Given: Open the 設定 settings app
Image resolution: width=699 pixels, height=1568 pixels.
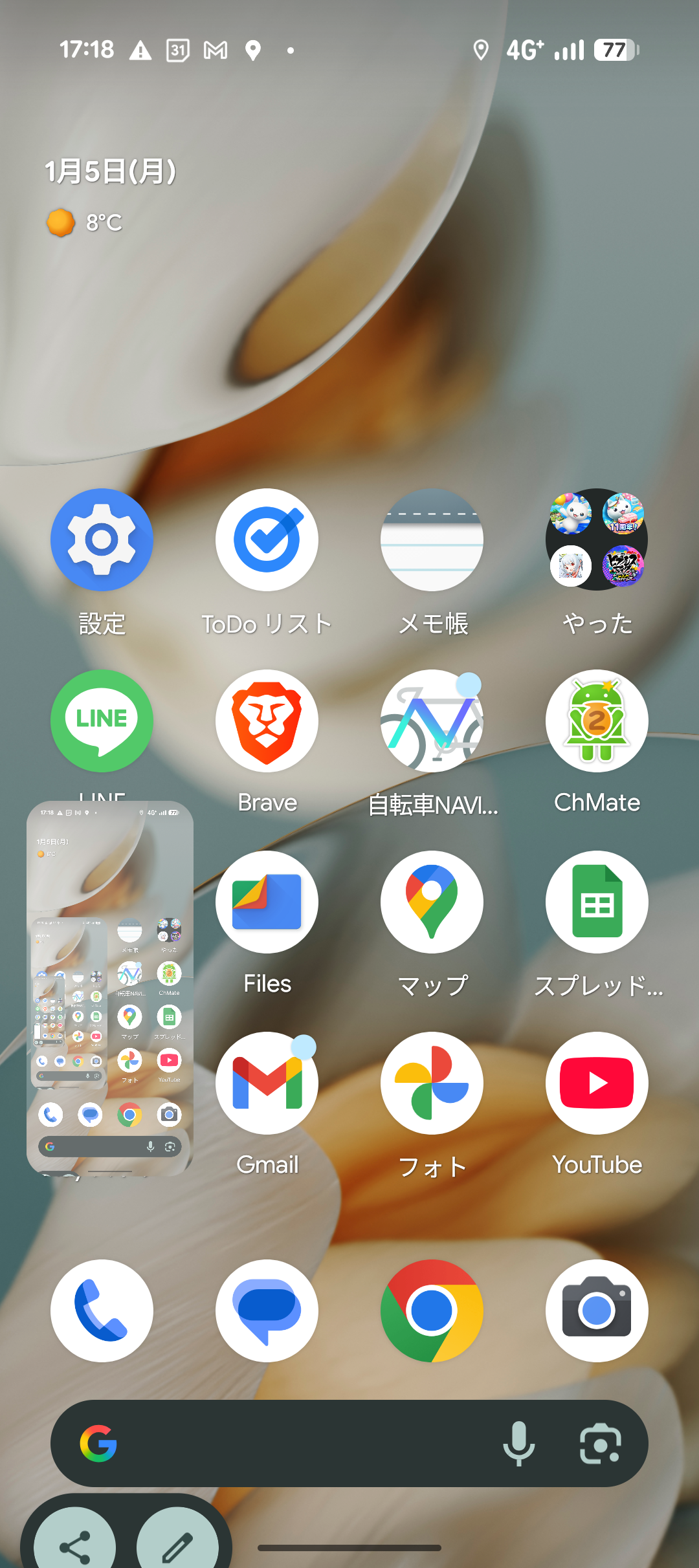Looking at the screenshot, I should click(102, 539).
